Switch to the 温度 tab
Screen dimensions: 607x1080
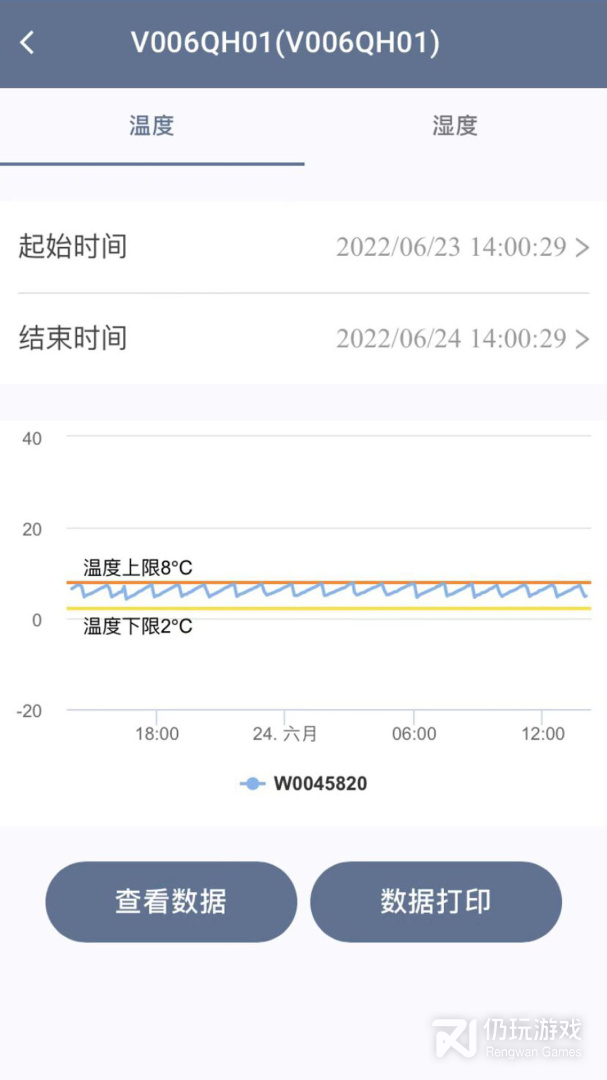(152, 126)
